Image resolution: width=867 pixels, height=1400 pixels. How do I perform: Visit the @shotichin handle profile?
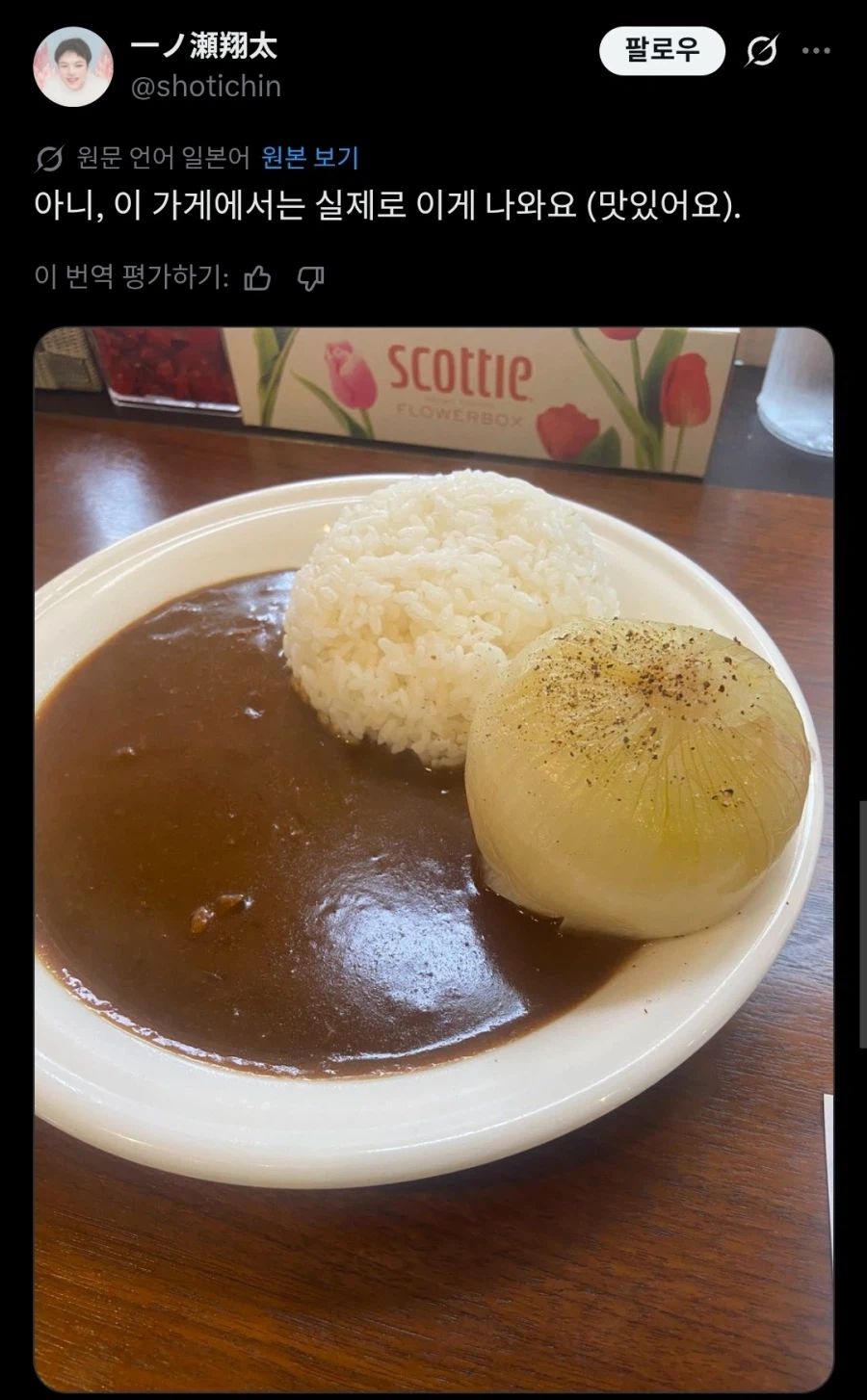(205, 87)
